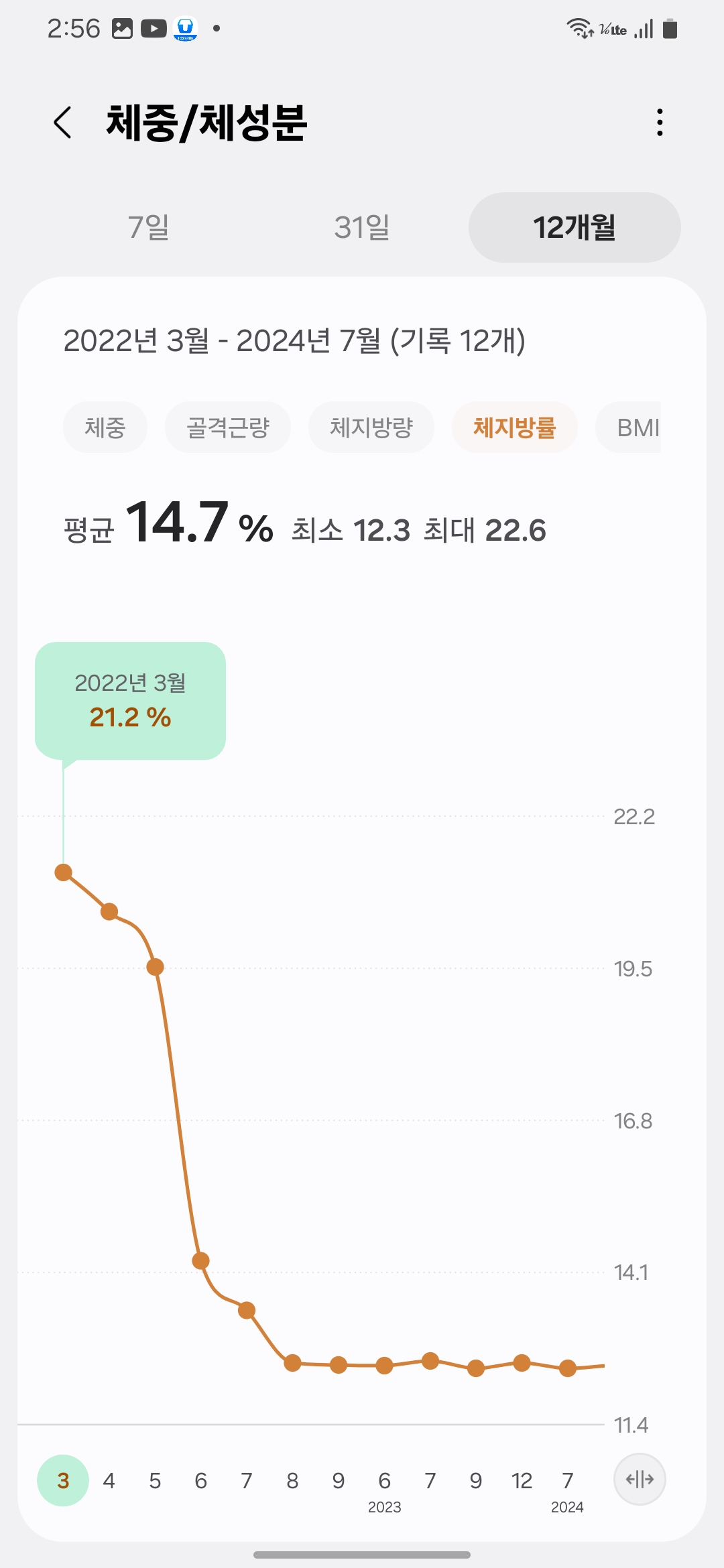Tap the 2022년 3월 tooltip bubble
724x1568 pixels.
point(131,700)
